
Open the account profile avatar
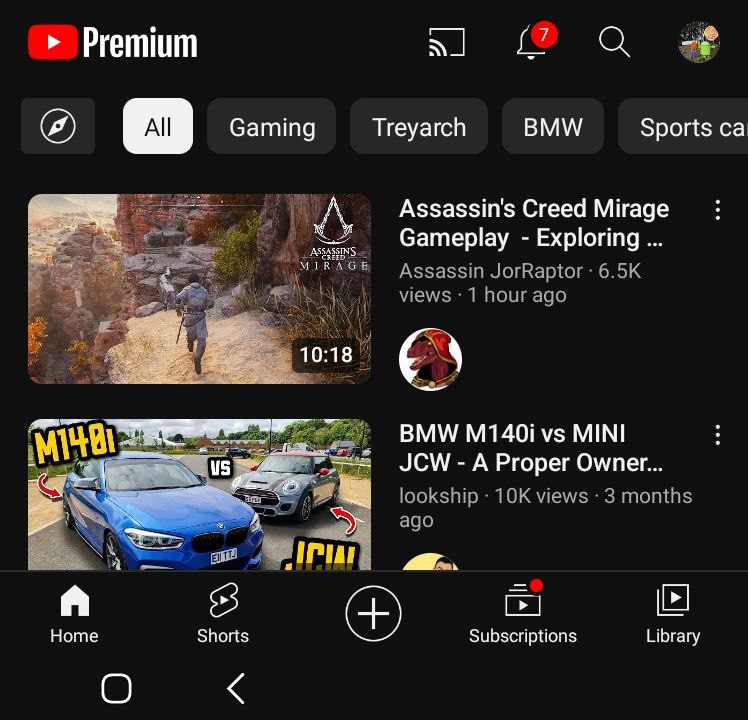click(x=698, y=42)
